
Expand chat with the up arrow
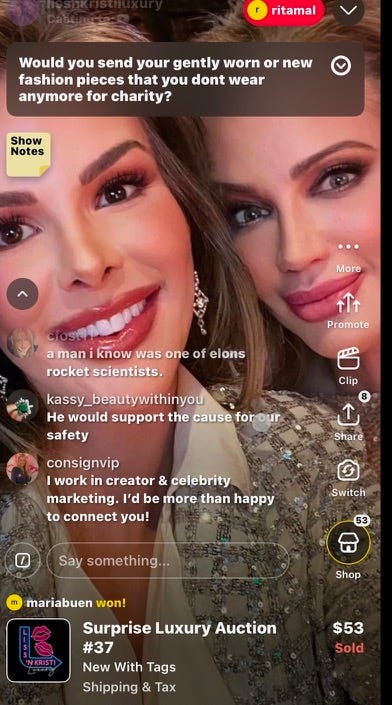click(22, 294)
